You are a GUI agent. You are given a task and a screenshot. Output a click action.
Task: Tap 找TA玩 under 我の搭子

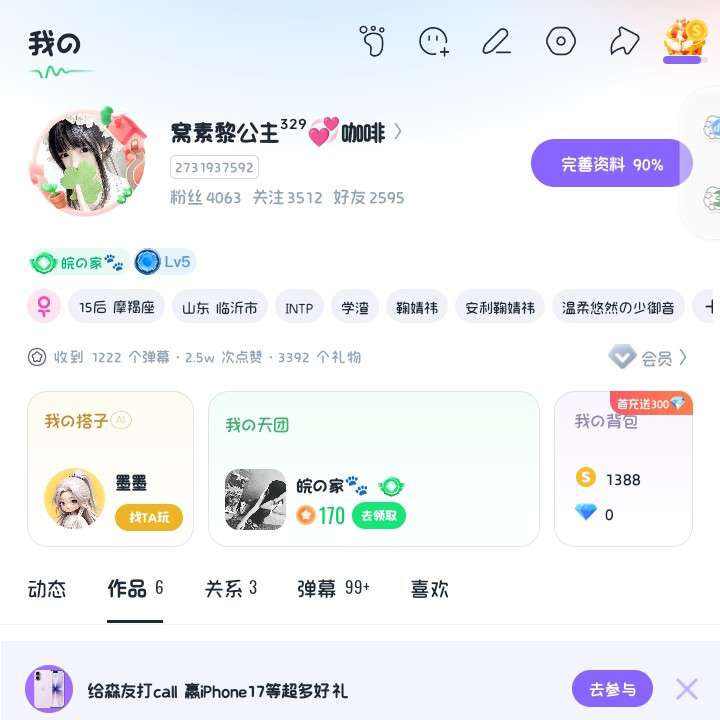149,517
